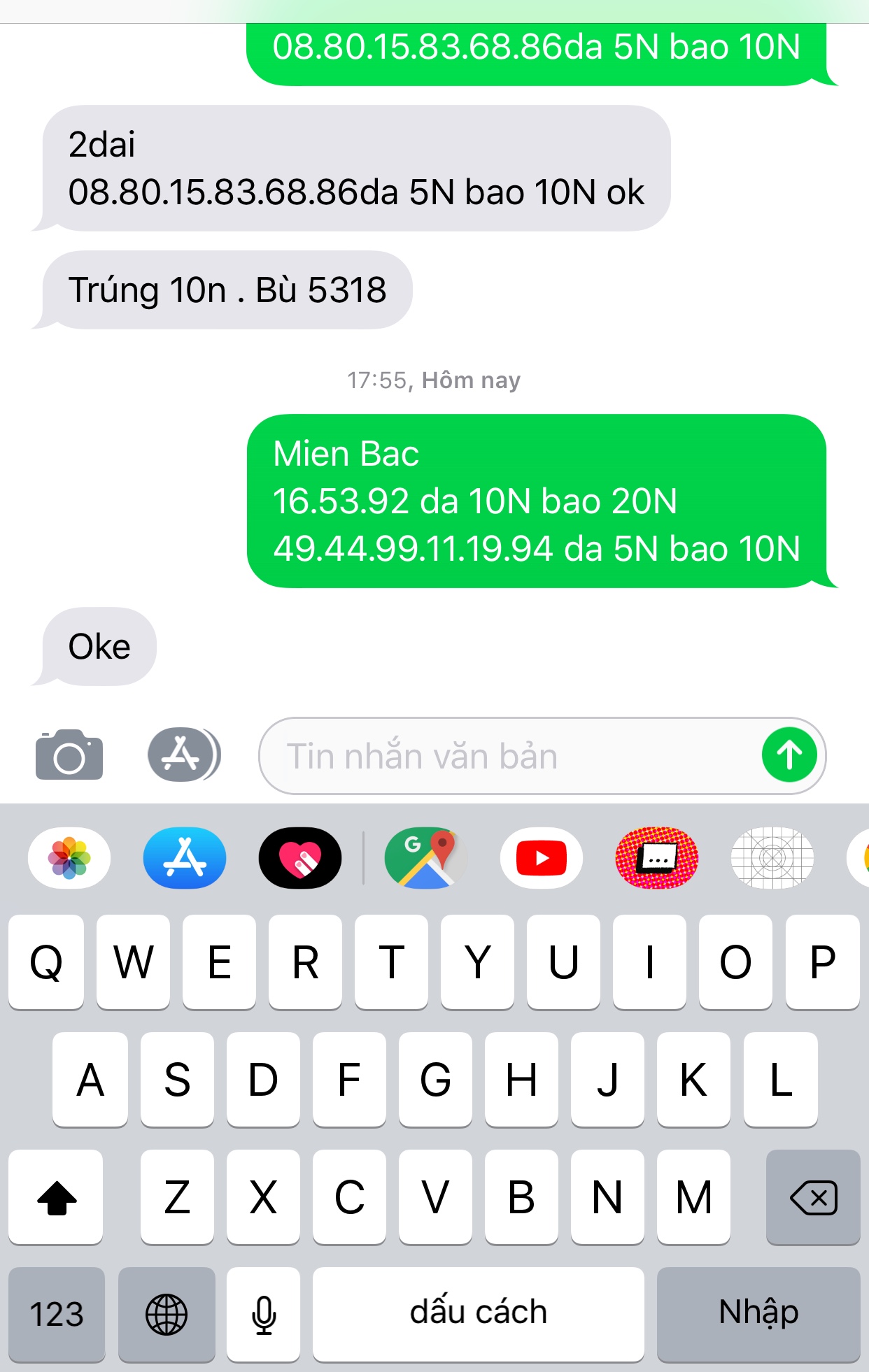Switch the keyboard to the 123 numbers layout
This screenshot has width=869, height=1372.
point(57,1313)
